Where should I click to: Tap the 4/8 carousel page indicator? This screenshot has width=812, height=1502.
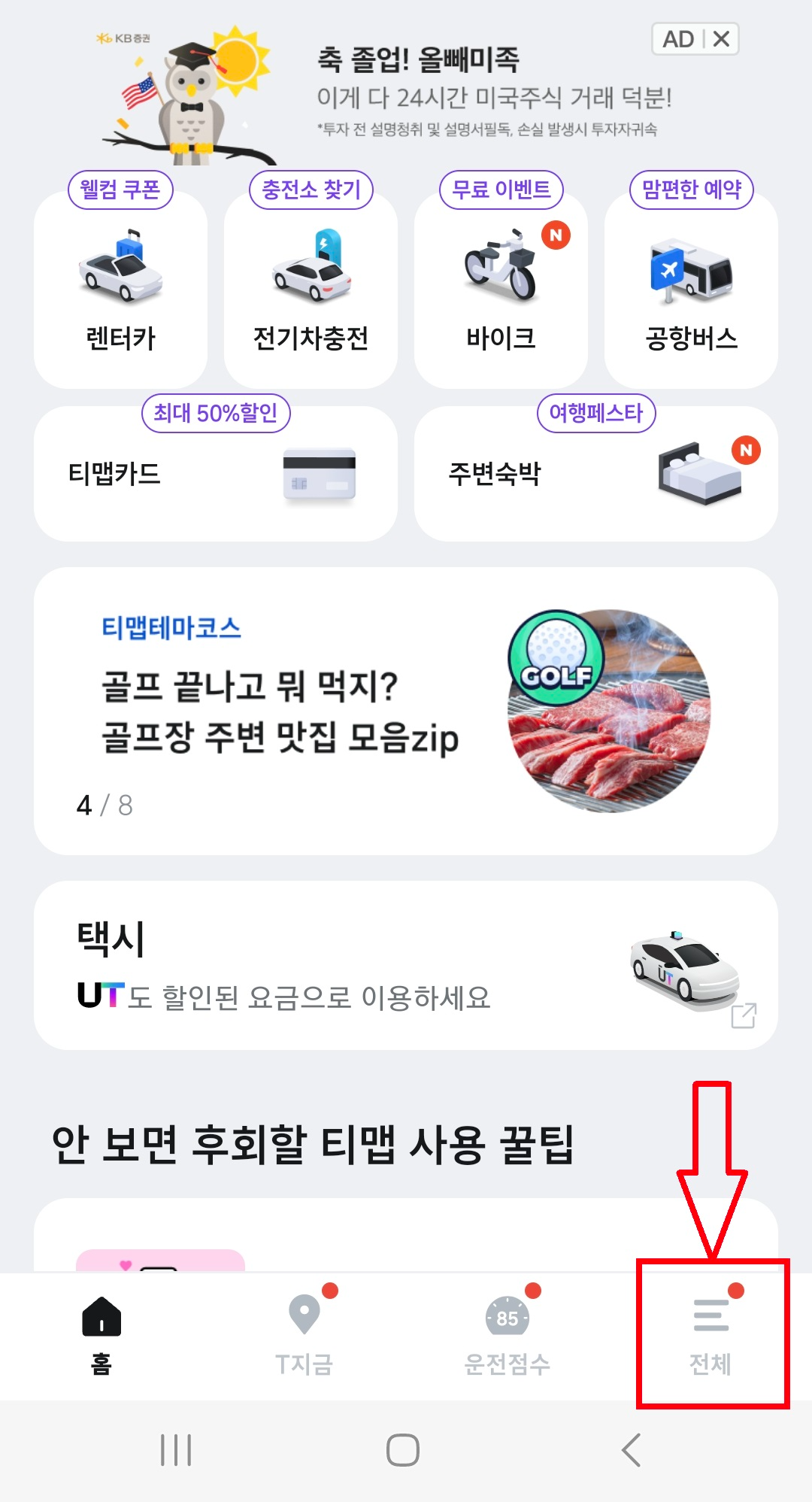(x=103, y=805)
